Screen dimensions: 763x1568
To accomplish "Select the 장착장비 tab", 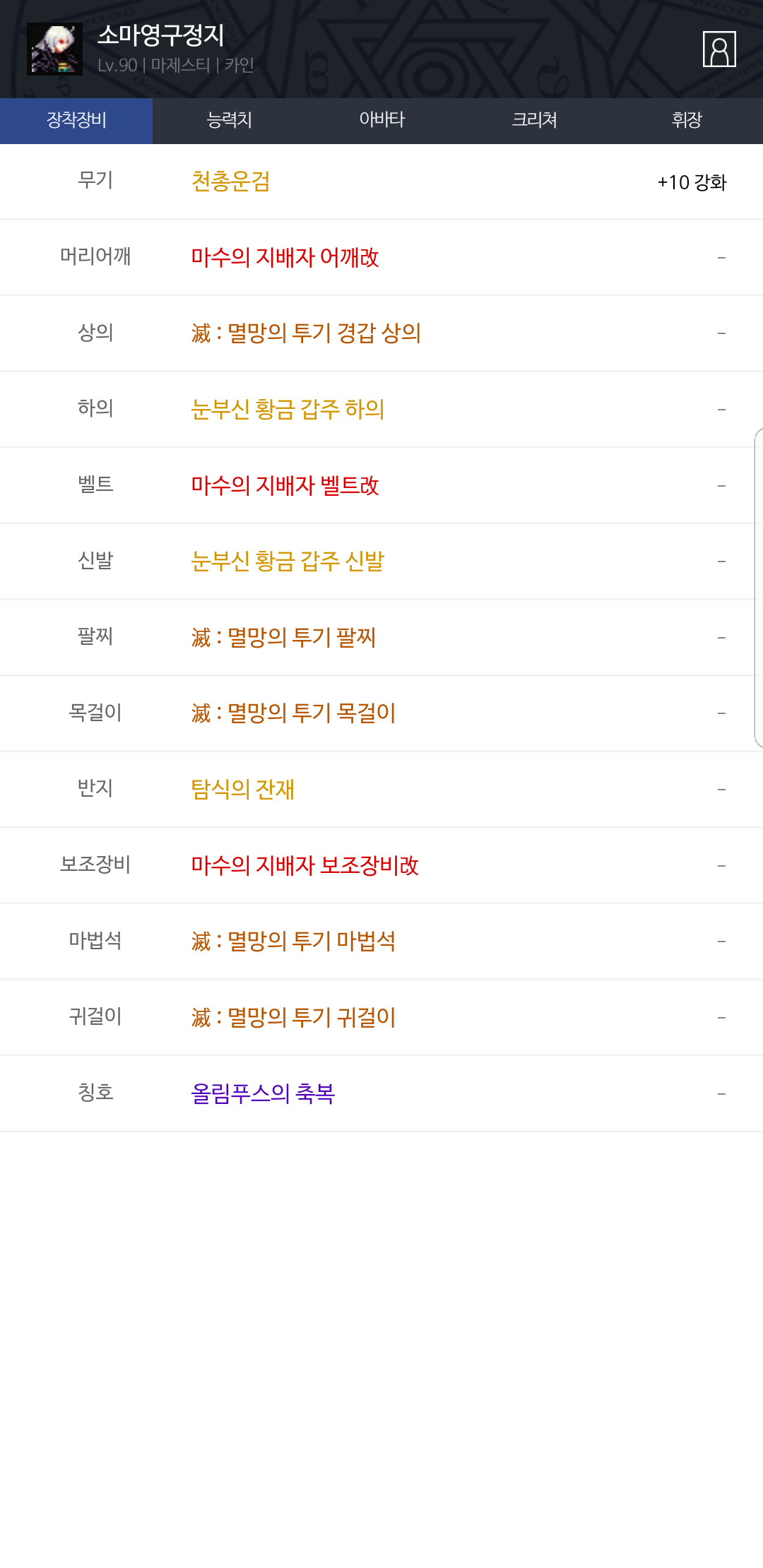I will 76,121.
